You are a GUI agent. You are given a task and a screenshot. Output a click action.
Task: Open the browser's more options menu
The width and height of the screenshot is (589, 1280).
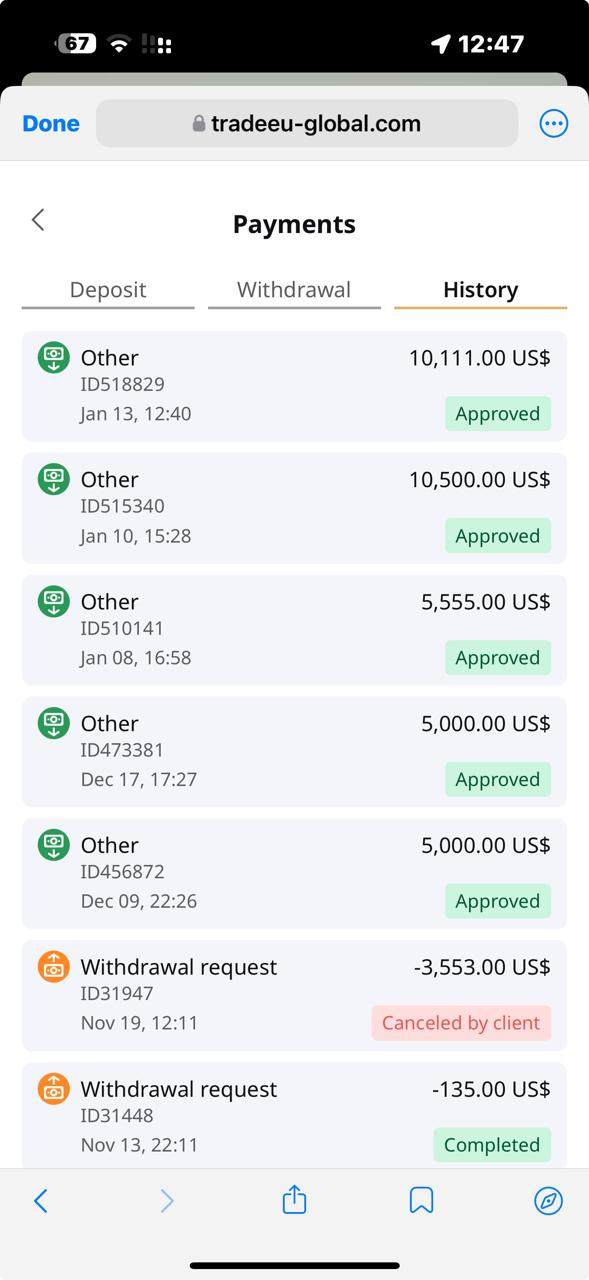coord(553,124)
